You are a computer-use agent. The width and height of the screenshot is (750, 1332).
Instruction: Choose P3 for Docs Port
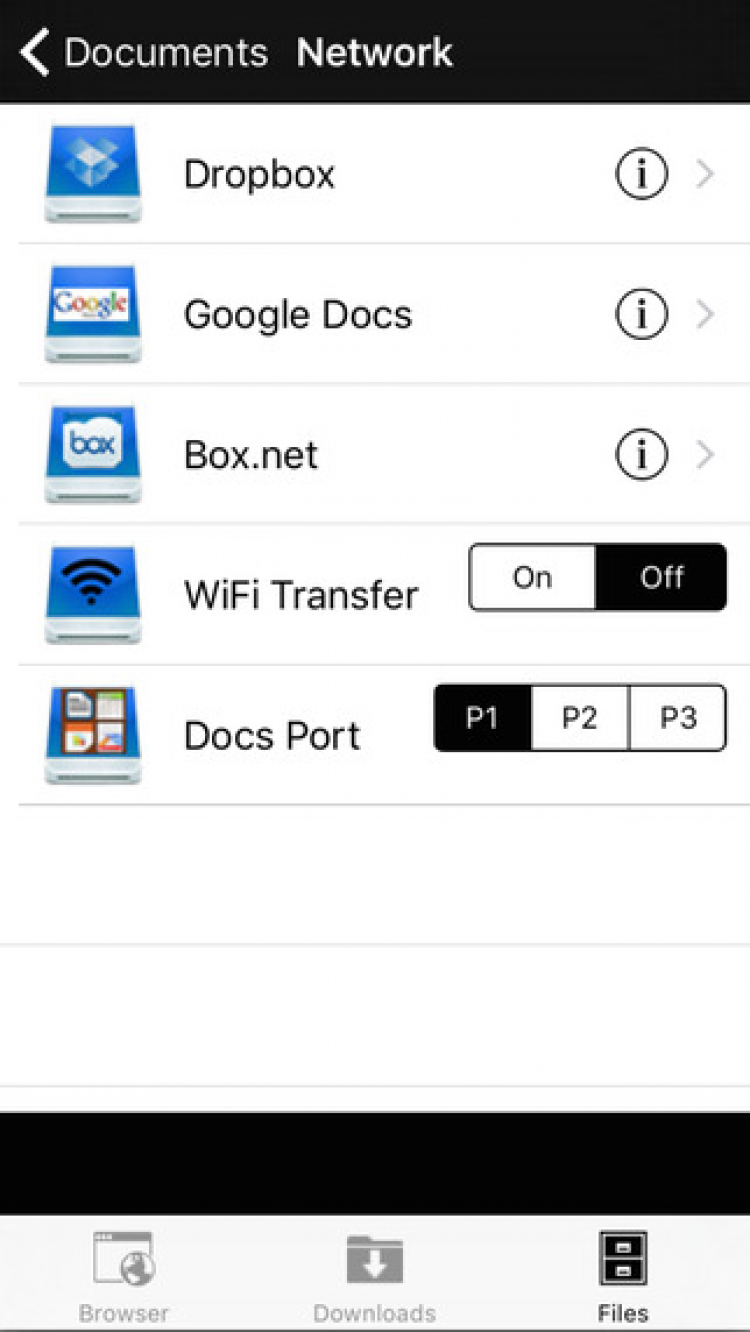(677, 718)
